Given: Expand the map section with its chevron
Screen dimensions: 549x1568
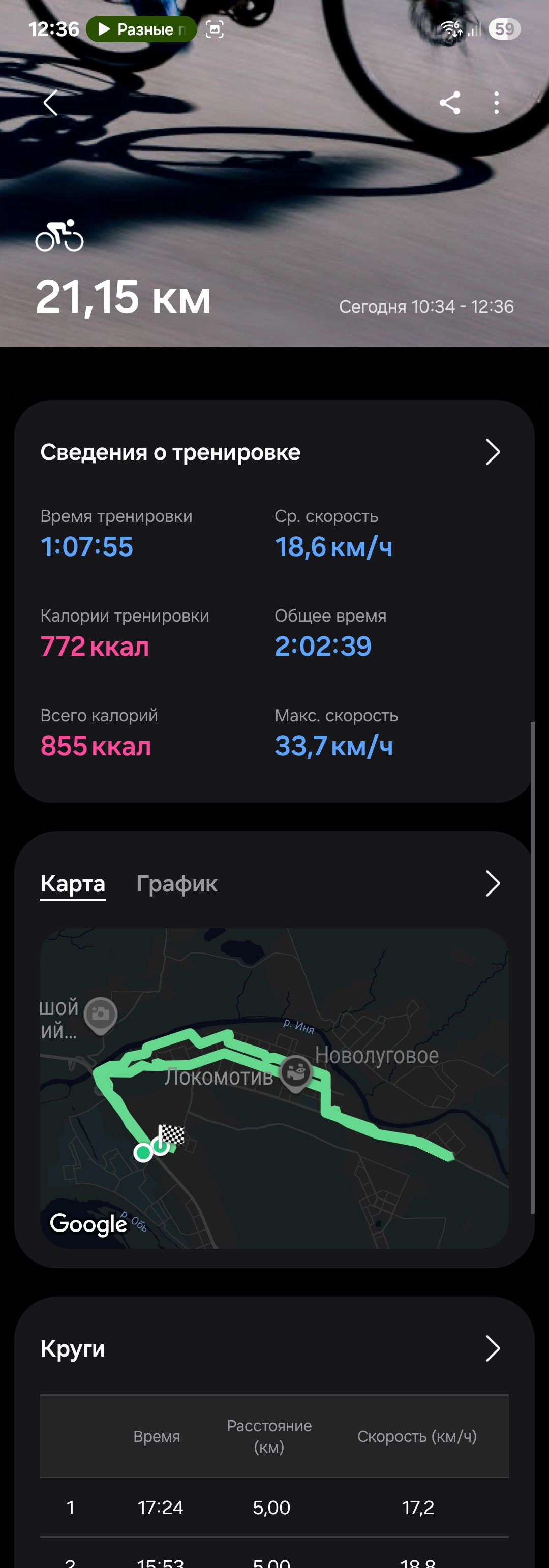Looking at the screenshot, I should (x=493, y=883).
